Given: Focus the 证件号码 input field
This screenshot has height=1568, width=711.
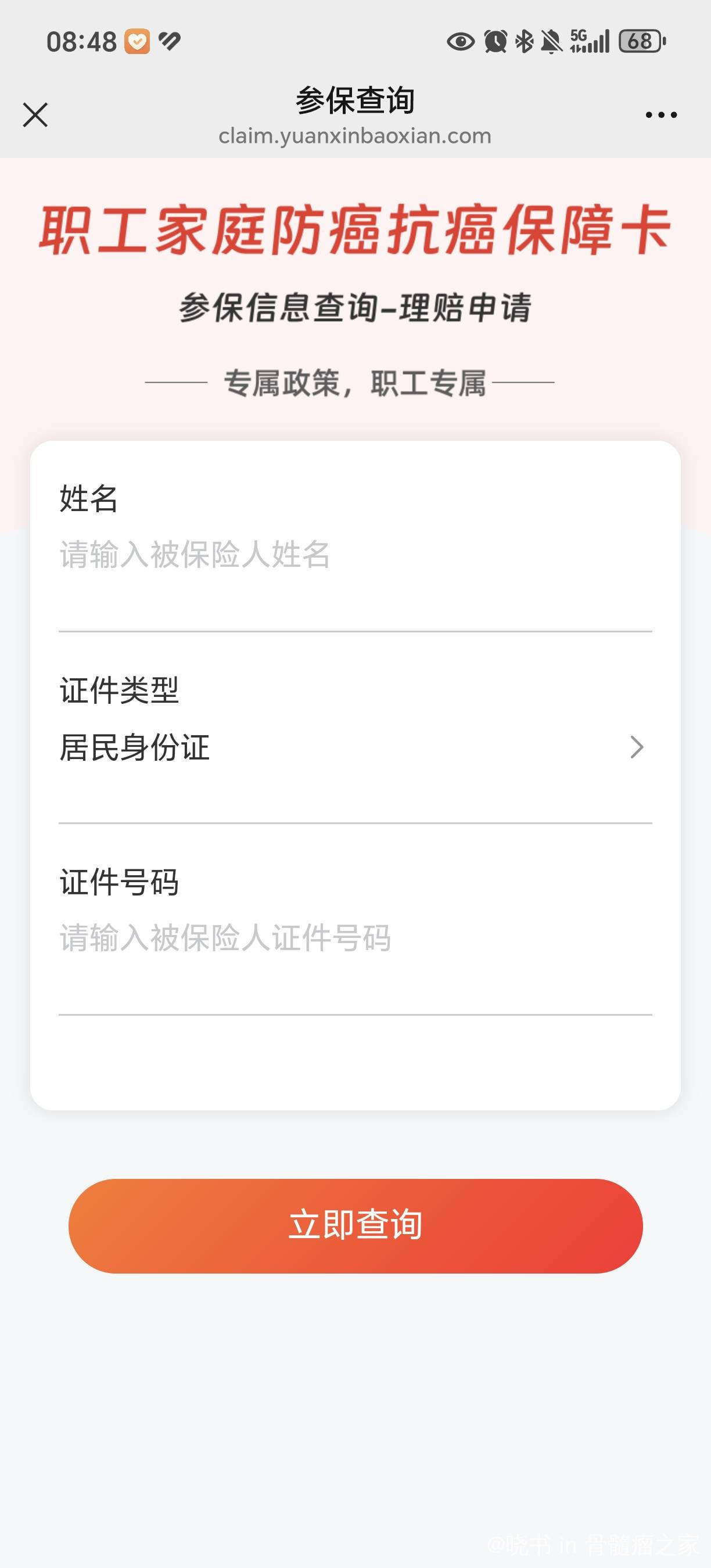Looking at the screenshot, I should coord(355,938).
